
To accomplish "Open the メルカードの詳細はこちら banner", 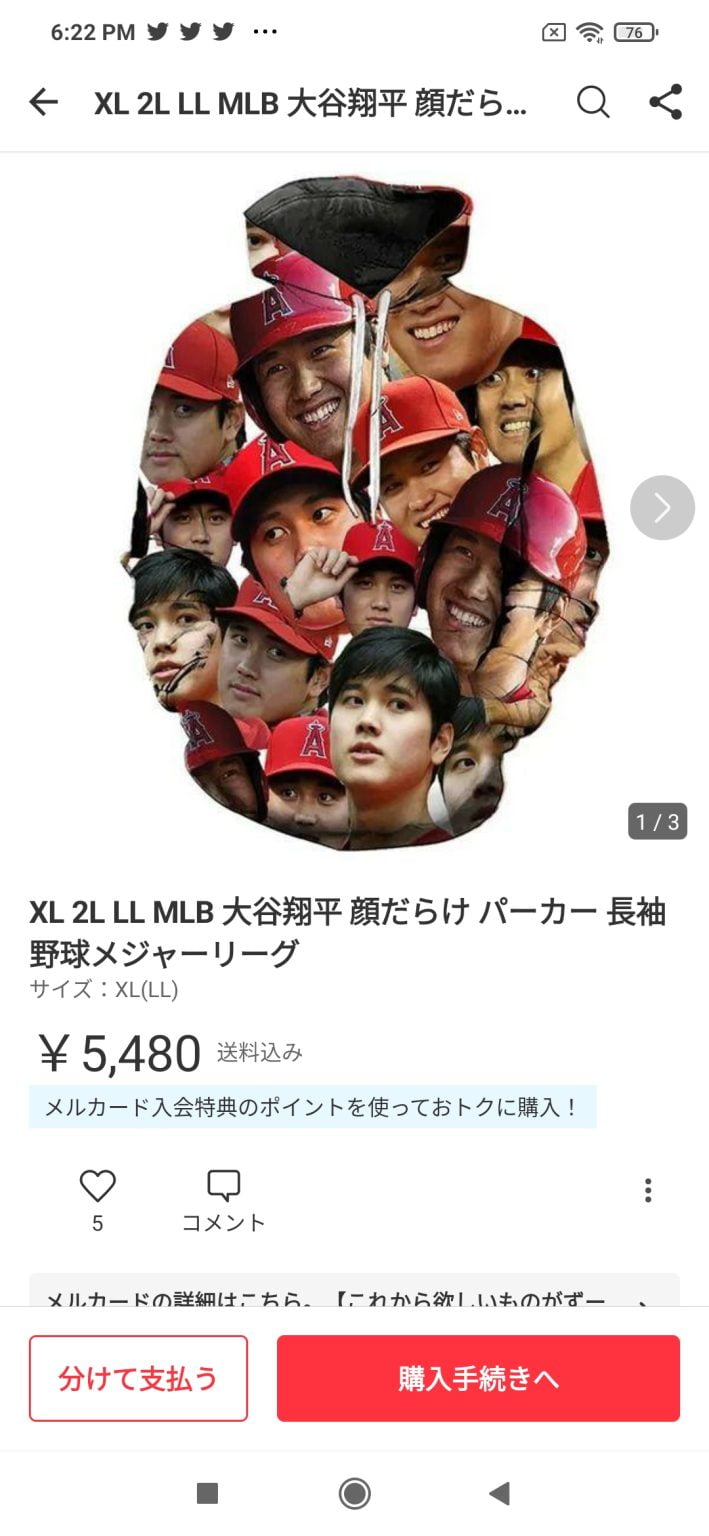I will (354, 1295).
